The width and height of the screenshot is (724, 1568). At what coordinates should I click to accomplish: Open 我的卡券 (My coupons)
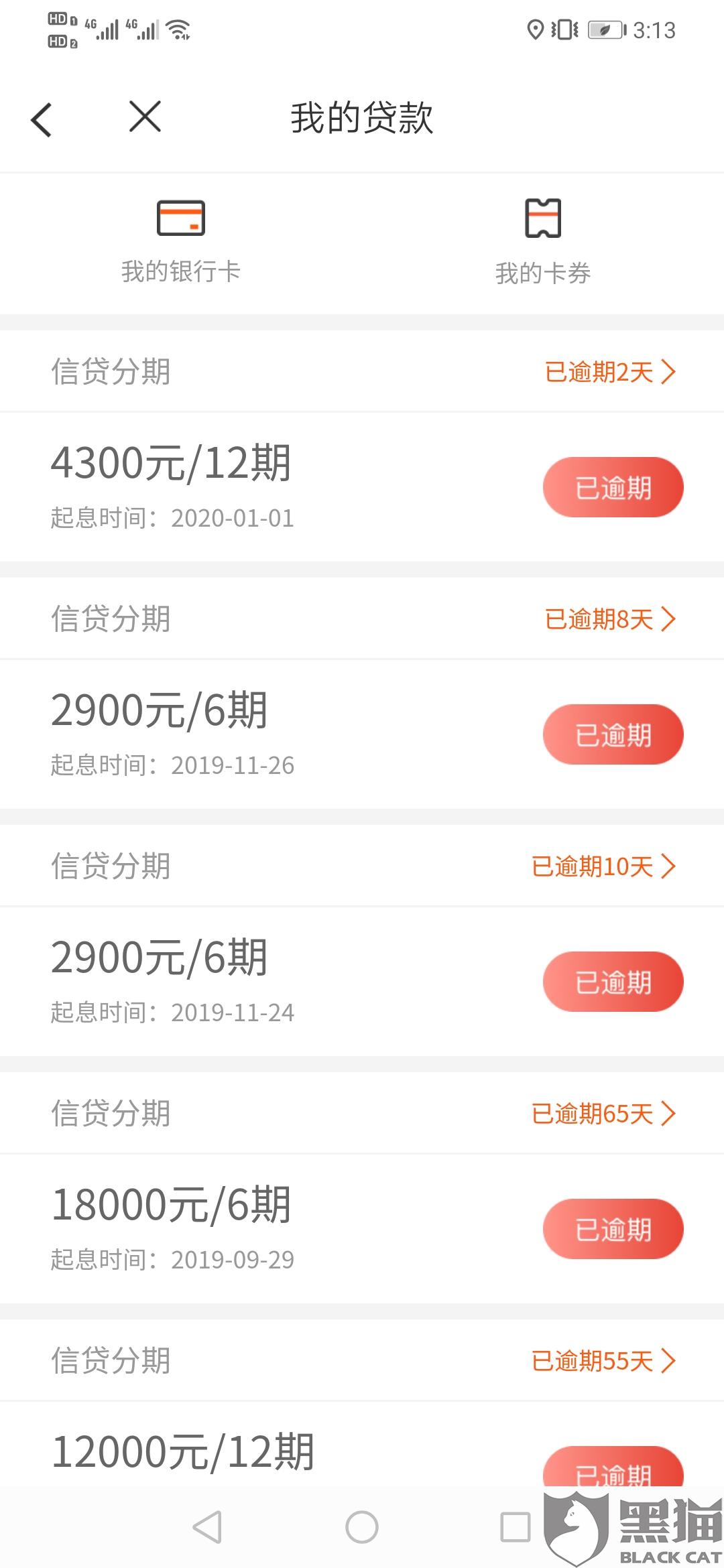pyautogui.click(x=543, y=241)
